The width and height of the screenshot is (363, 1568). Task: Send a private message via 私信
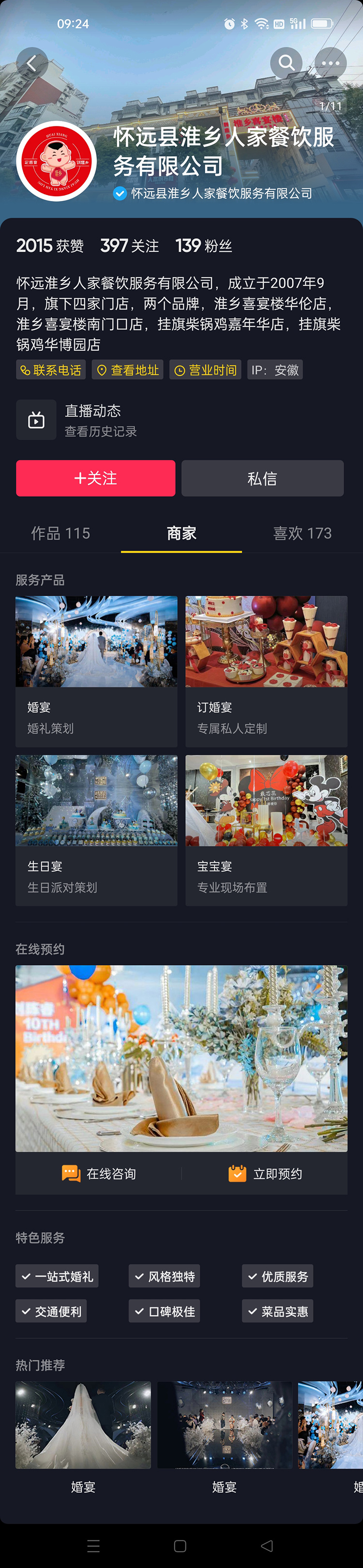[x=262, y=478]
